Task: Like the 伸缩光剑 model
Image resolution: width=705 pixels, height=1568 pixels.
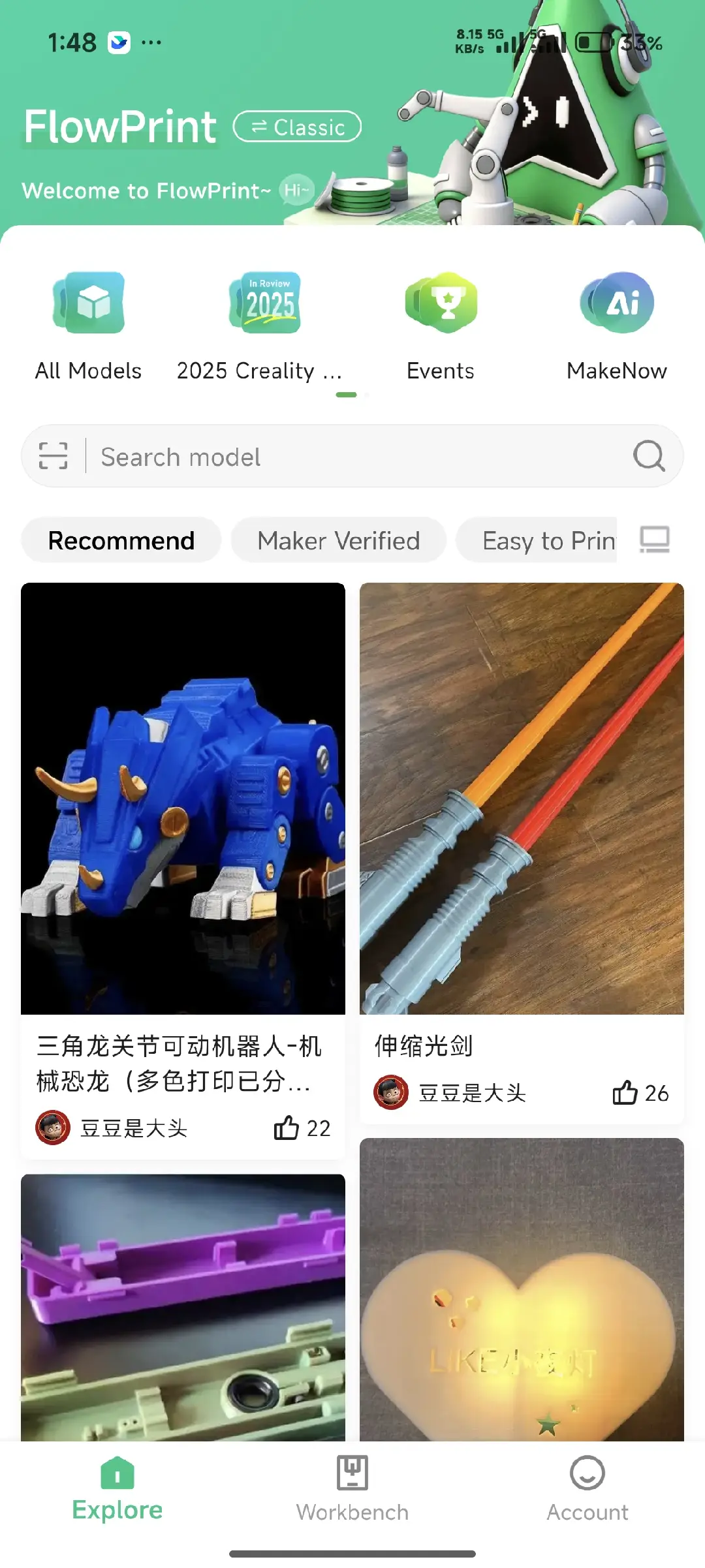Action: [625, 1093]
